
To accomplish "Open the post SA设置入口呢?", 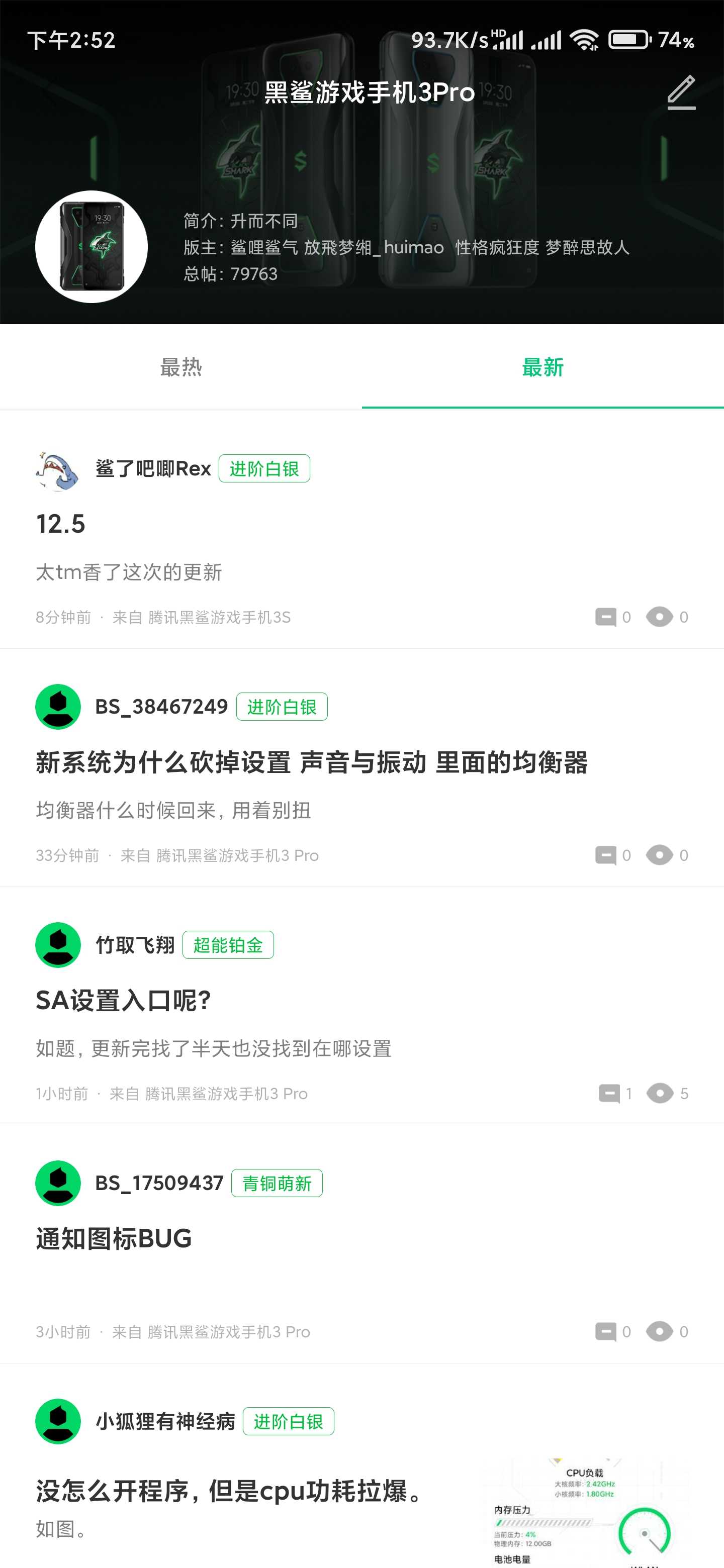I will (x=123, y=1001).
